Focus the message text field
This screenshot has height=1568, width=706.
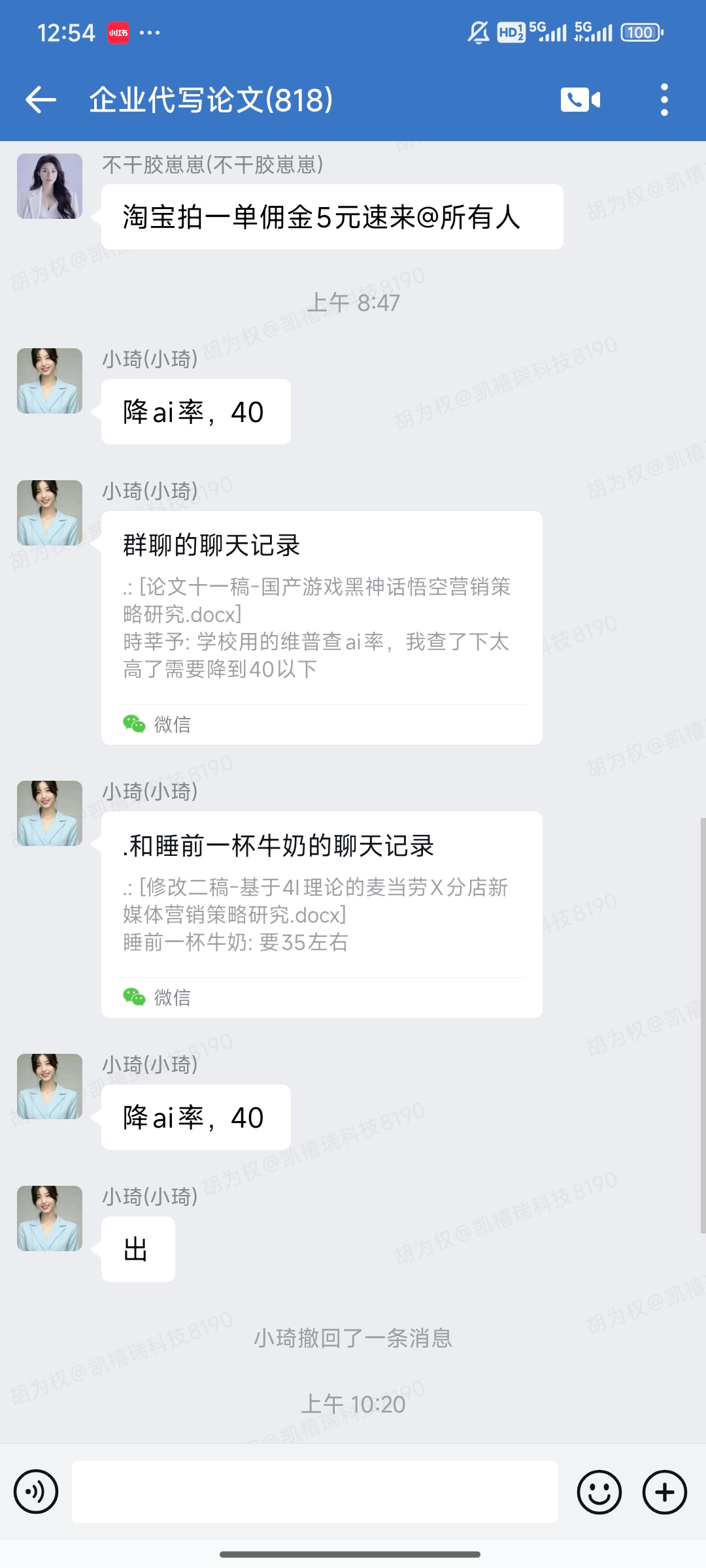(315, 1492)
